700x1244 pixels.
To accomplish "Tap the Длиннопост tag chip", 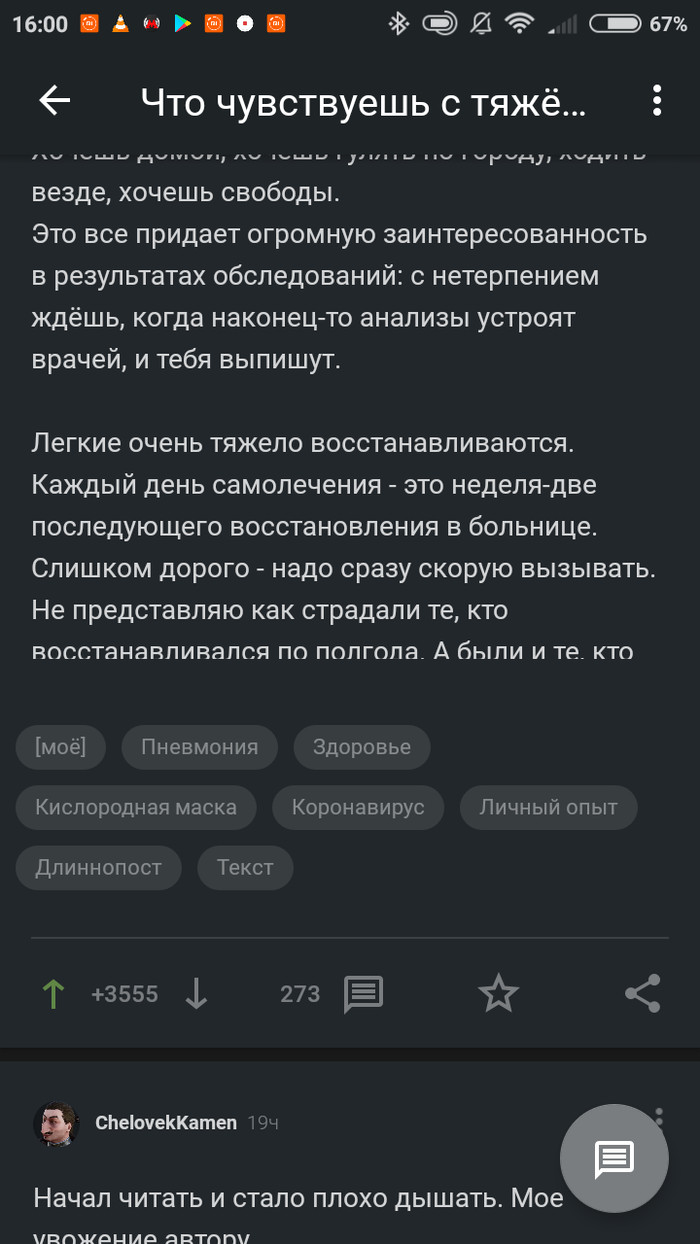I will point(98,867).
